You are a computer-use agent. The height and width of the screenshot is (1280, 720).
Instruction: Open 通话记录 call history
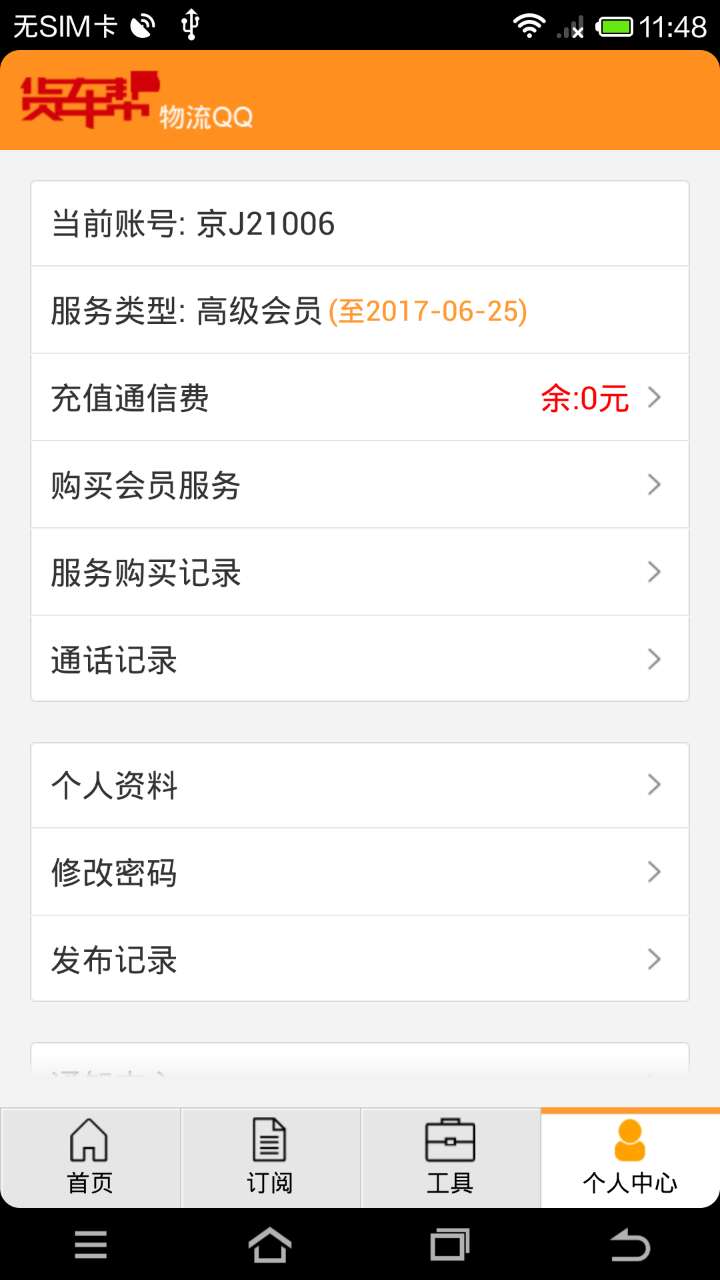360,659
